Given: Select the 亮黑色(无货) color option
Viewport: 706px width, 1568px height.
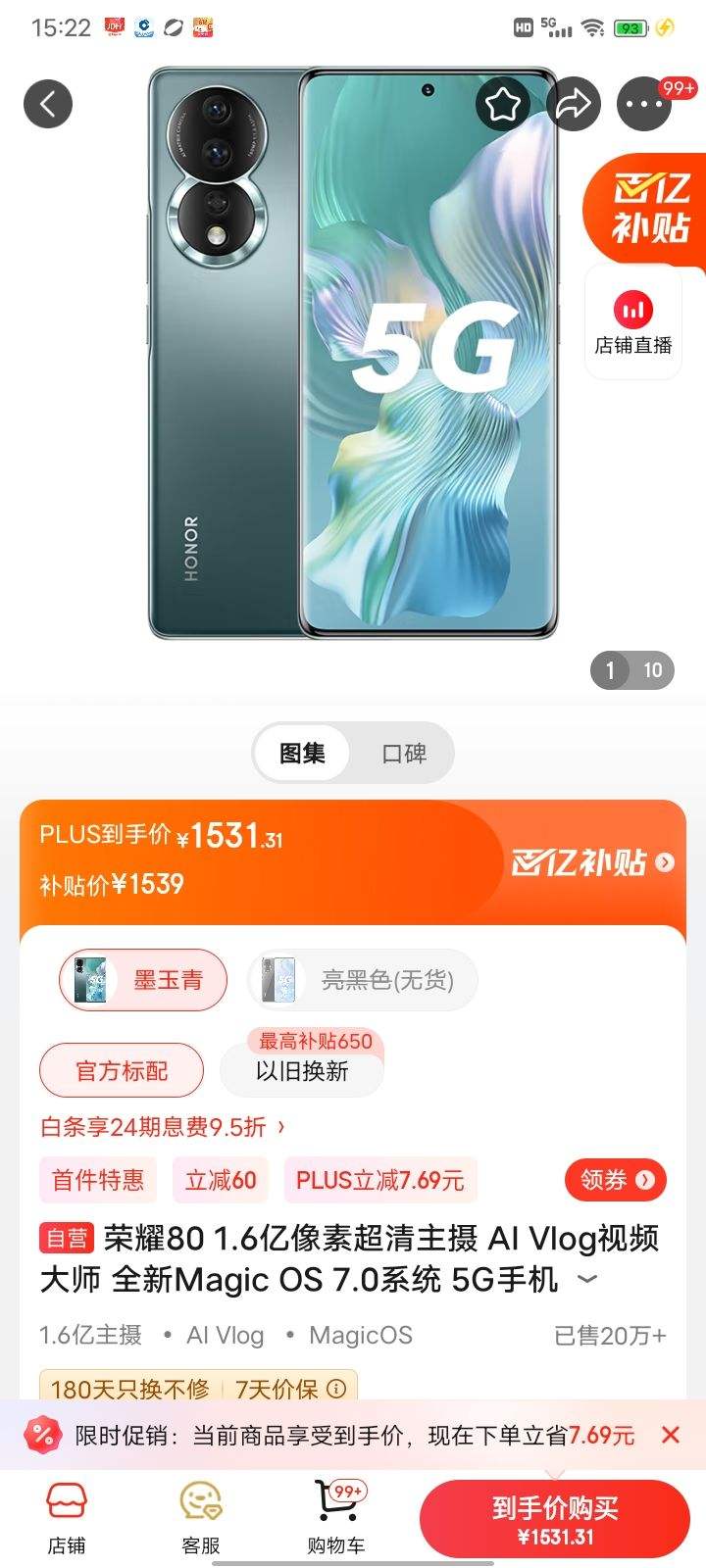Looking at the screenshot, I should point(361,979).
